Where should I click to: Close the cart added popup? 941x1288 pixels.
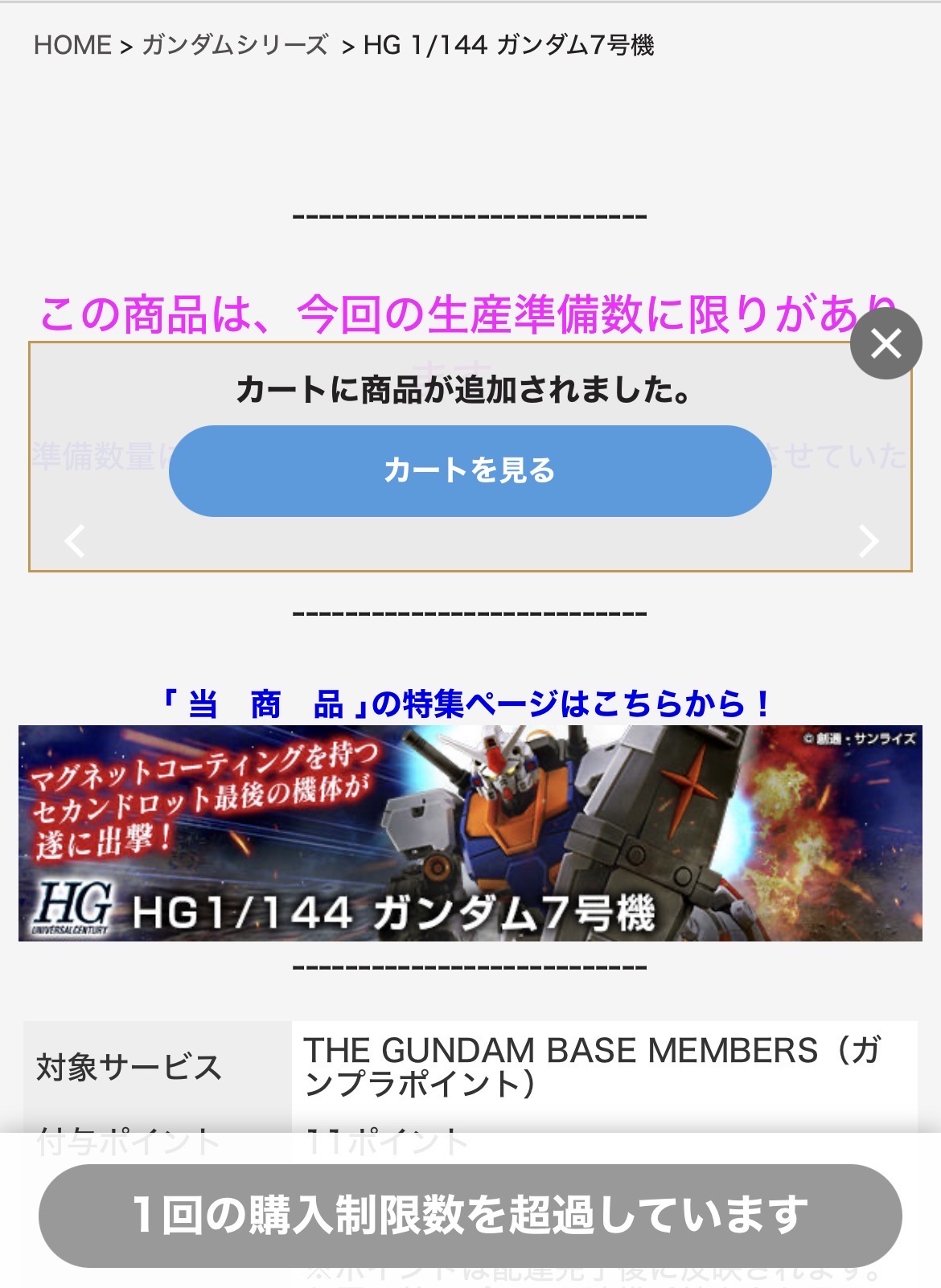886,344
